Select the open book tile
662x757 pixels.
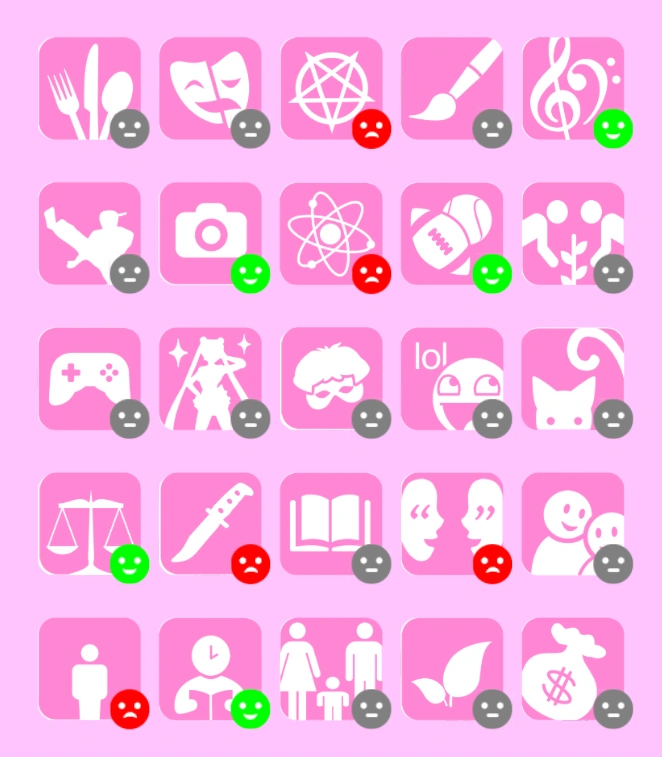tap(330, 523)
